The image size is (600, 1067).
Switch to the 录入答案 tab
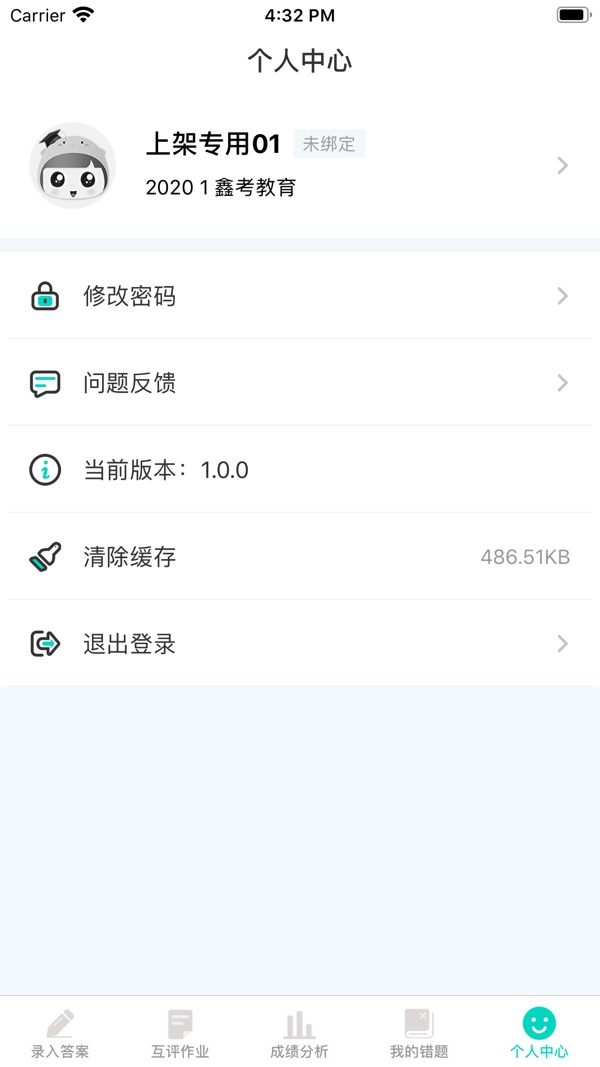click(60, 1033)
